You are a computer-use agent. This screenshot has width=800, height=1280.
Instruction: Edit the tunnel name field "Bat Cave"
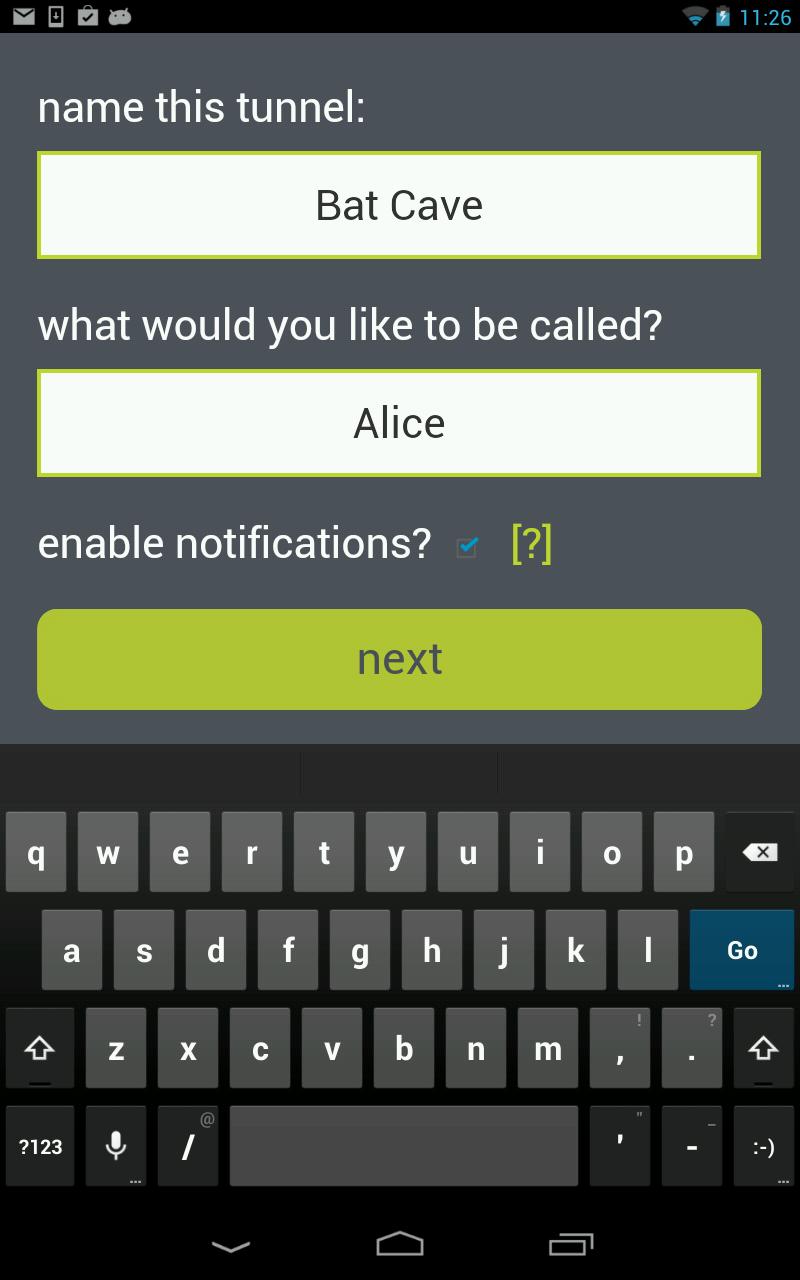tap(399, 205)
